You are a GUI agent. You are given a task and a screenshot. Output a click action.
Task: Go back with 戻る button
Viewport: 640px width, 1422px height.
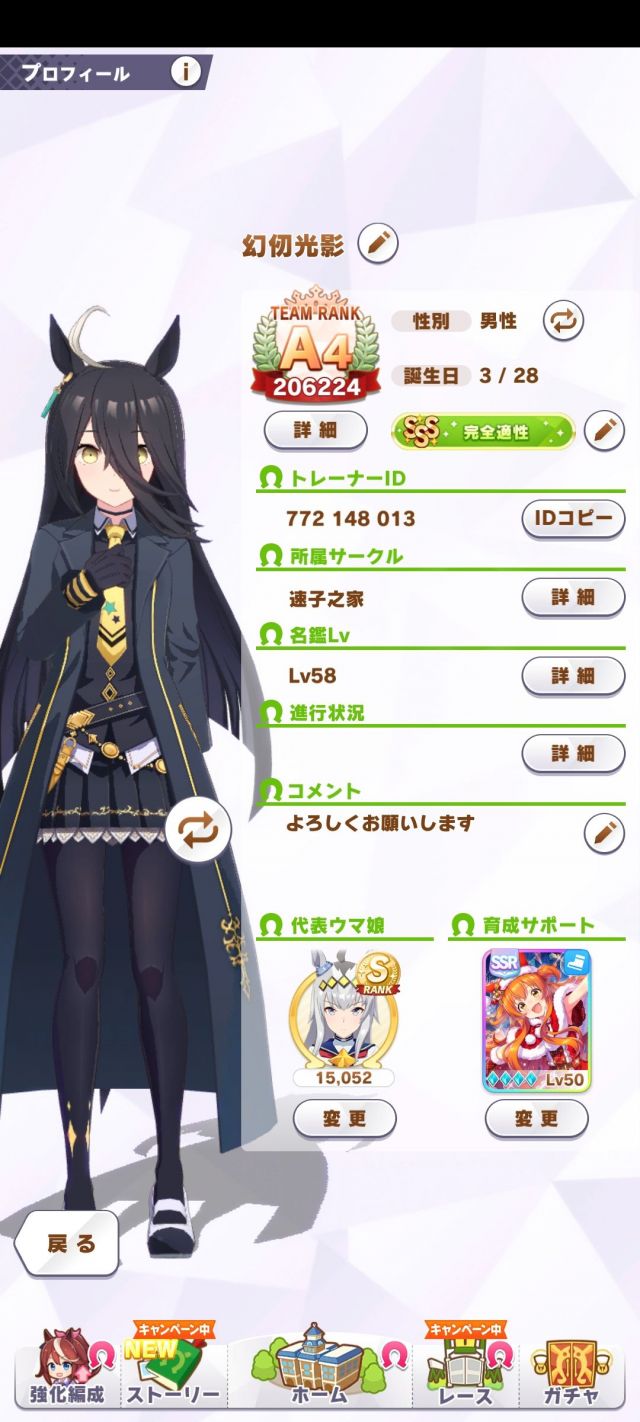pyautogui.click(x=70, y=1243)
